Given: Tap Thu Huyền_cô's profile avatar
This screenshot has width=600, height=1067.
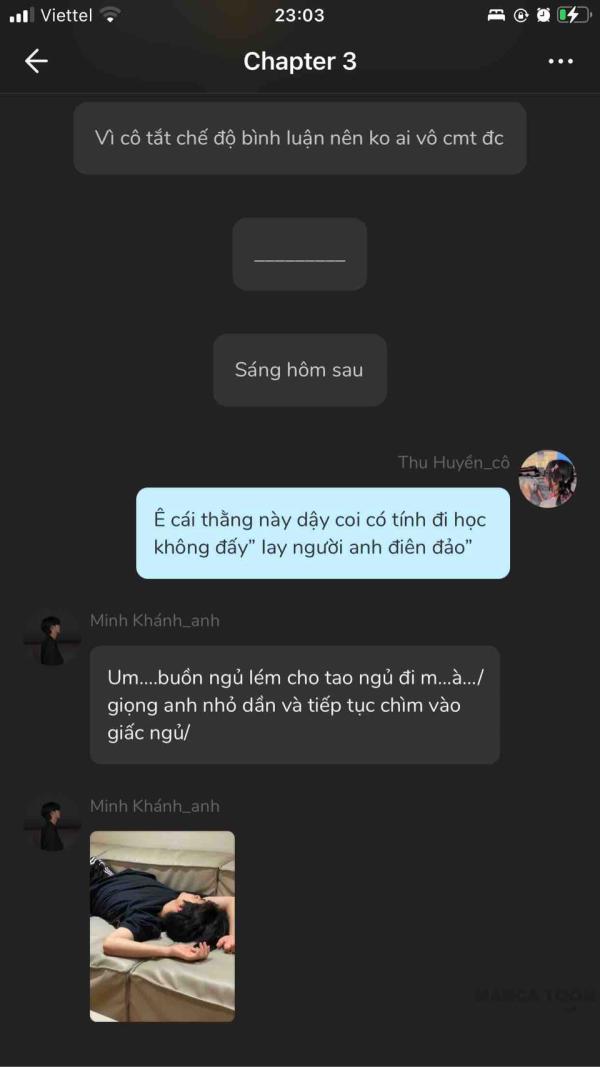Looking at the screenshot, I should click(x=548, y=478).
